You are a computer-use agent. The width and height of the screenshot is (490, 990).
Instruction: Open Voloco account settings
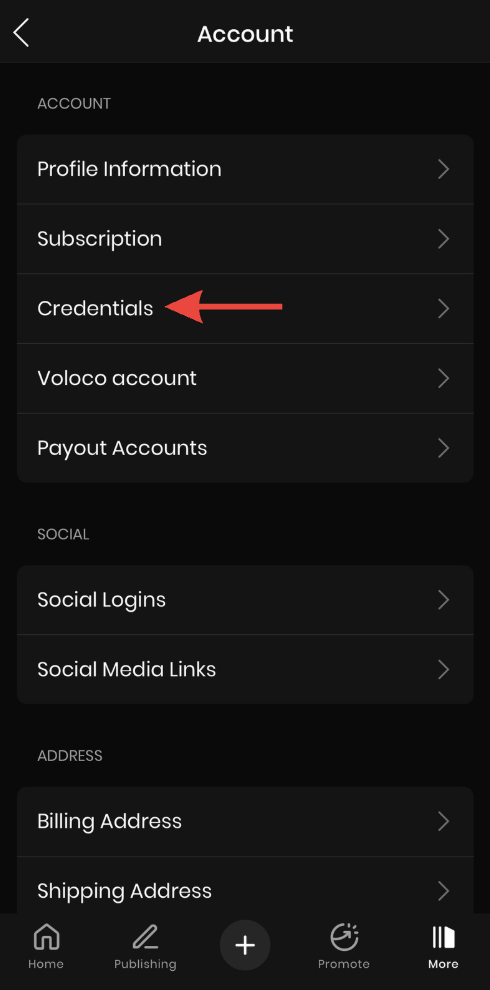[245, 378]
